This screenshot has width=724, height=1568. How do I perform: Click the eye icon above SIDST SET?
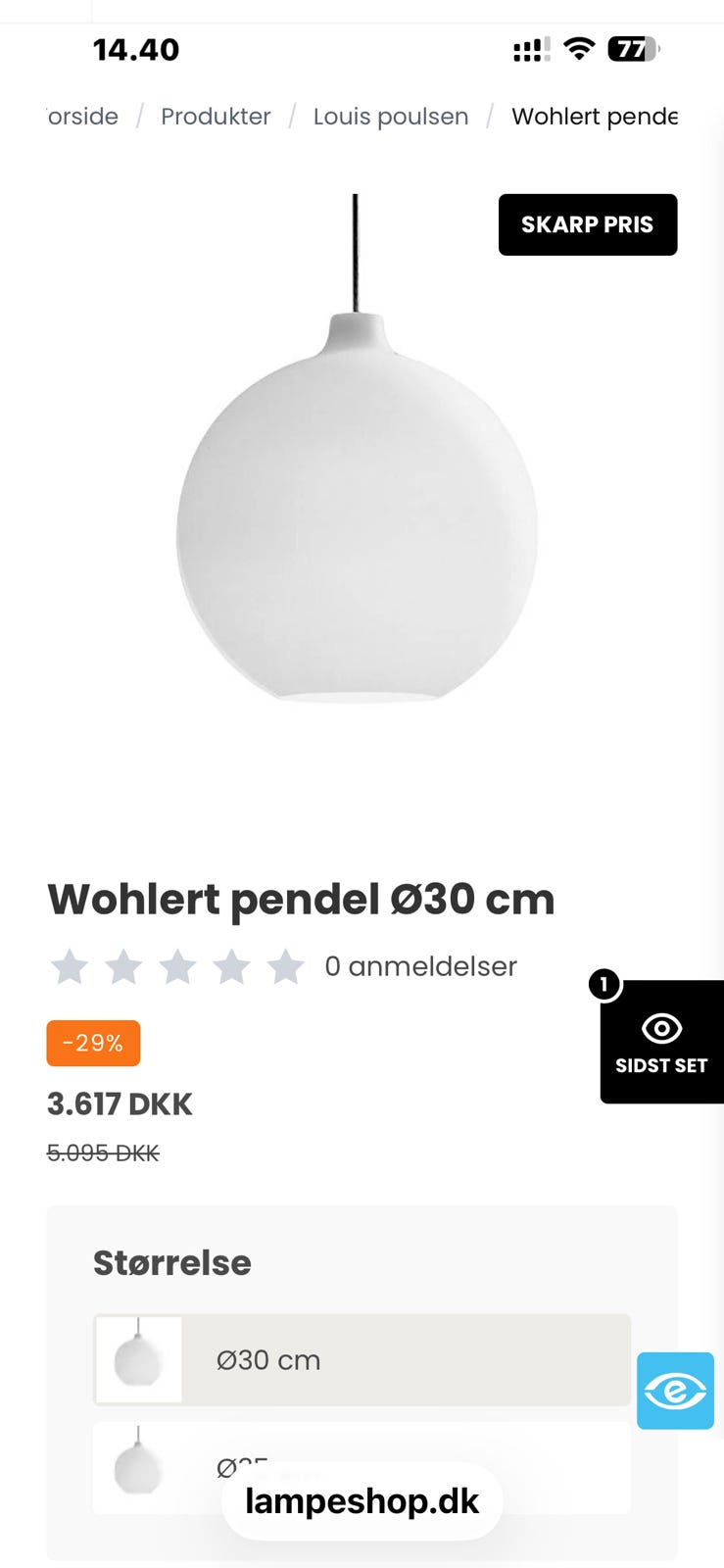coord(661,1029)
